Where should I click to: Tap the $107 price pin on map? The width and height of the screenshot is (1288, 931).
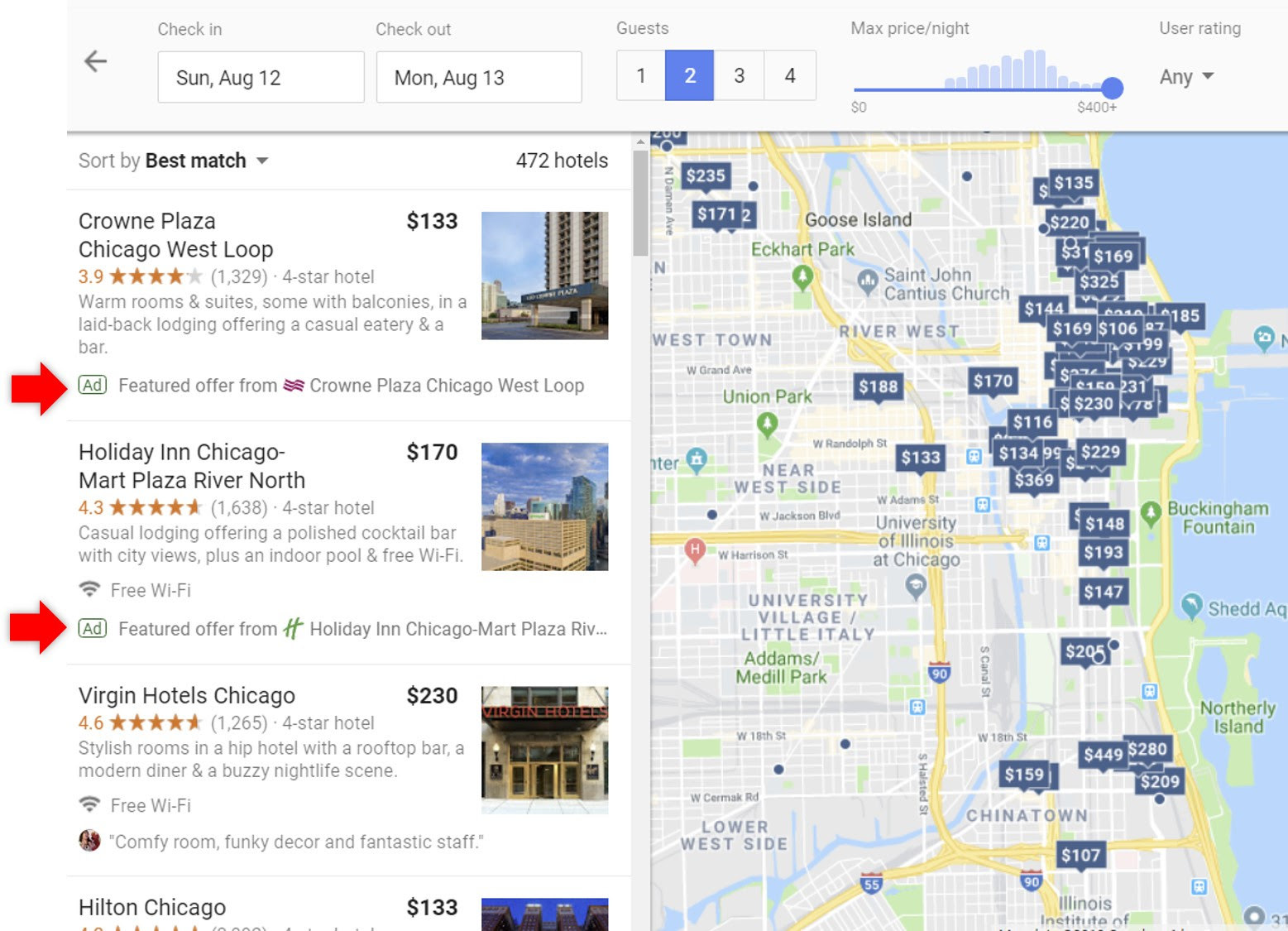point(1080,856)
